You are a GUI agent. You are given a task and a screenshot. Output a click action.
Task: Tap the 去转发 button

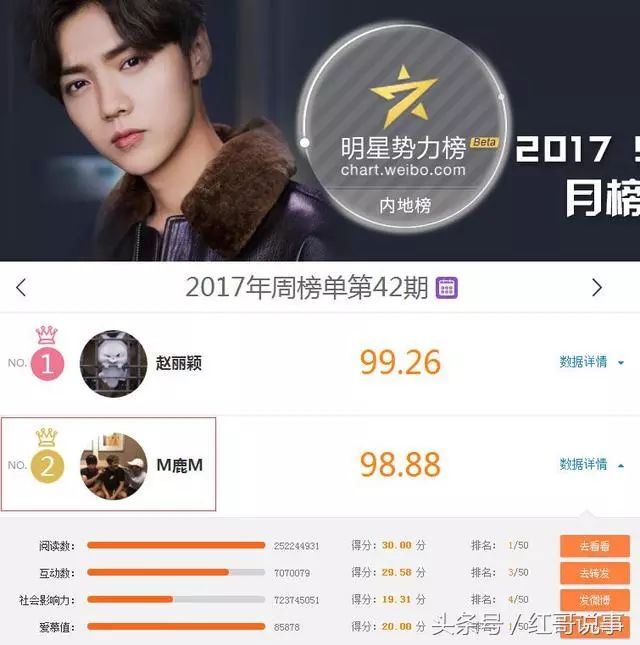594,573
